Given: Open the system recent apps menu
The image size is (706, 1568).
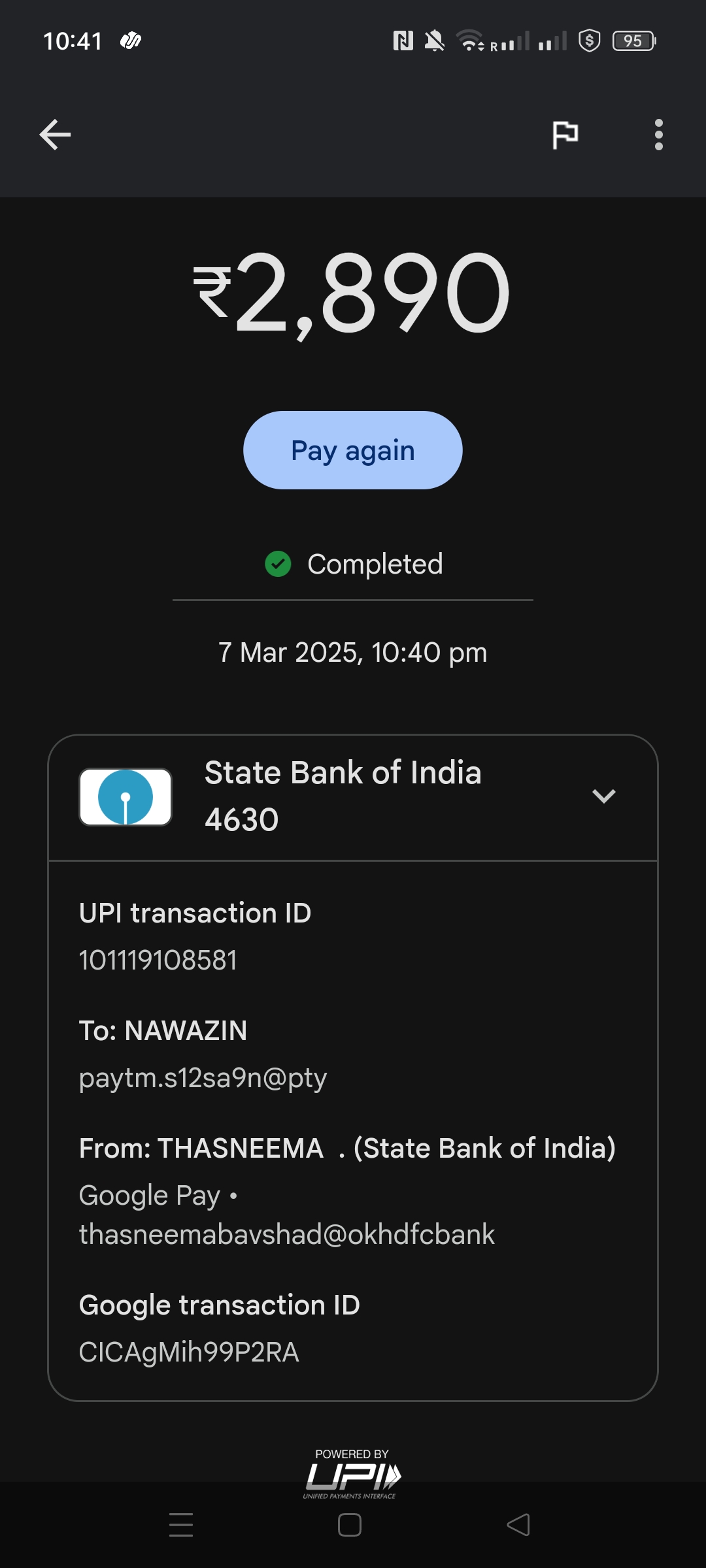Looking at the screenshot, I should point(181,1525).
